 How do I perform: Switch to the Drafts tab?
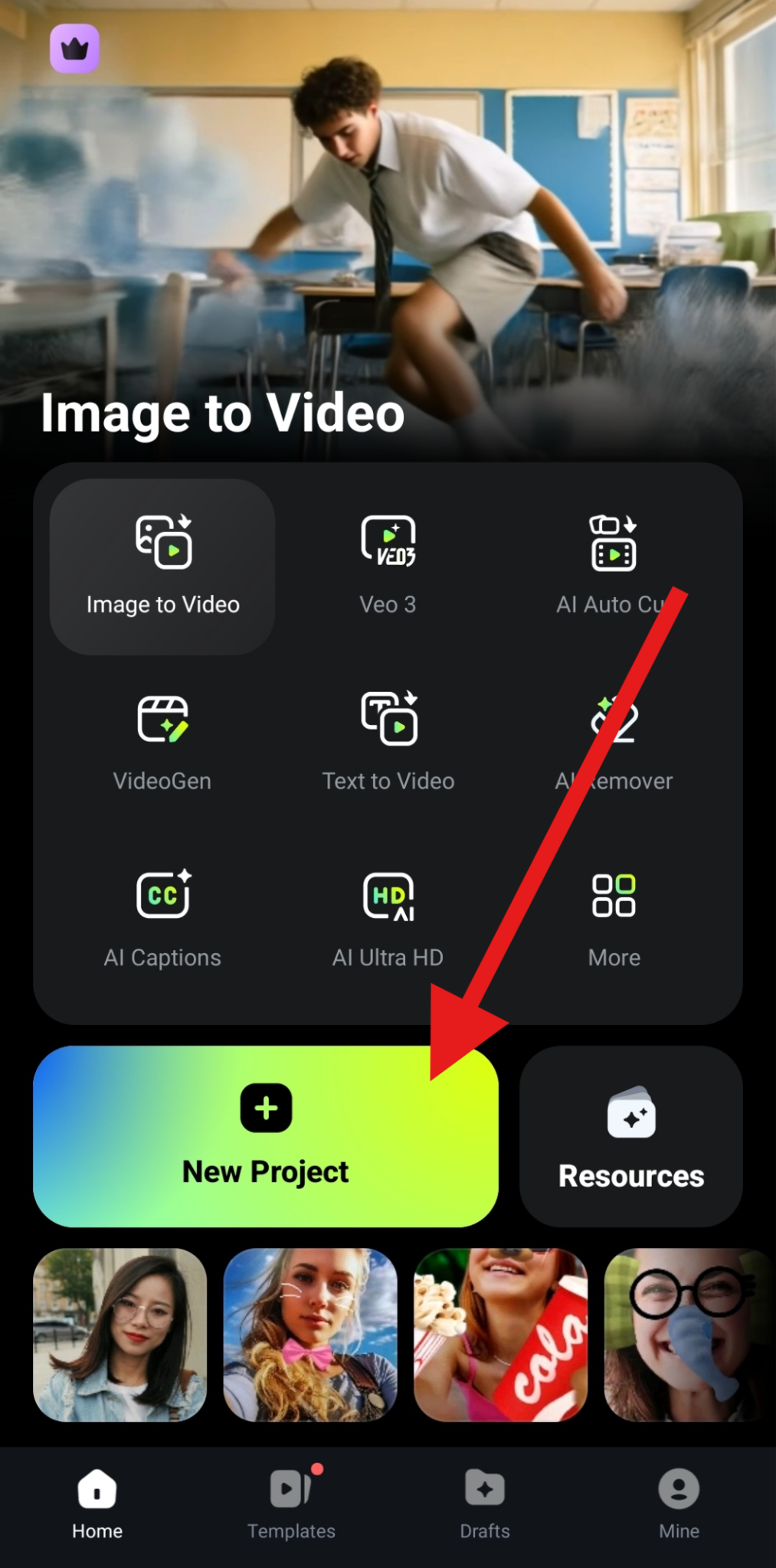(x=485, y=1504)
